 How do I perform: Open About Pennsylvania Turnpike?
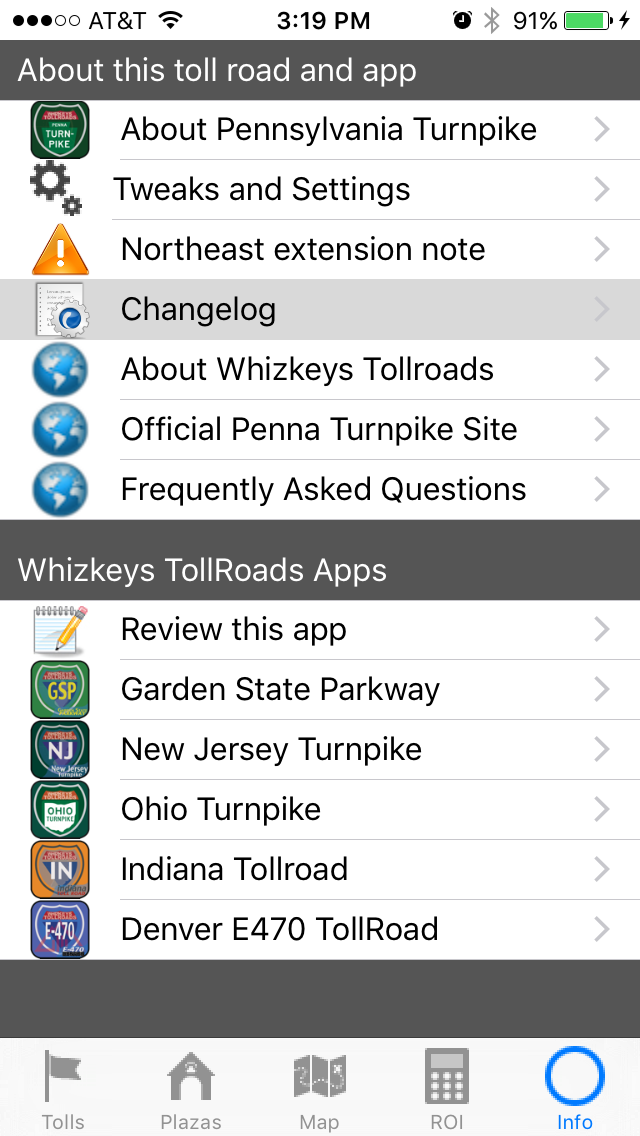320,130
